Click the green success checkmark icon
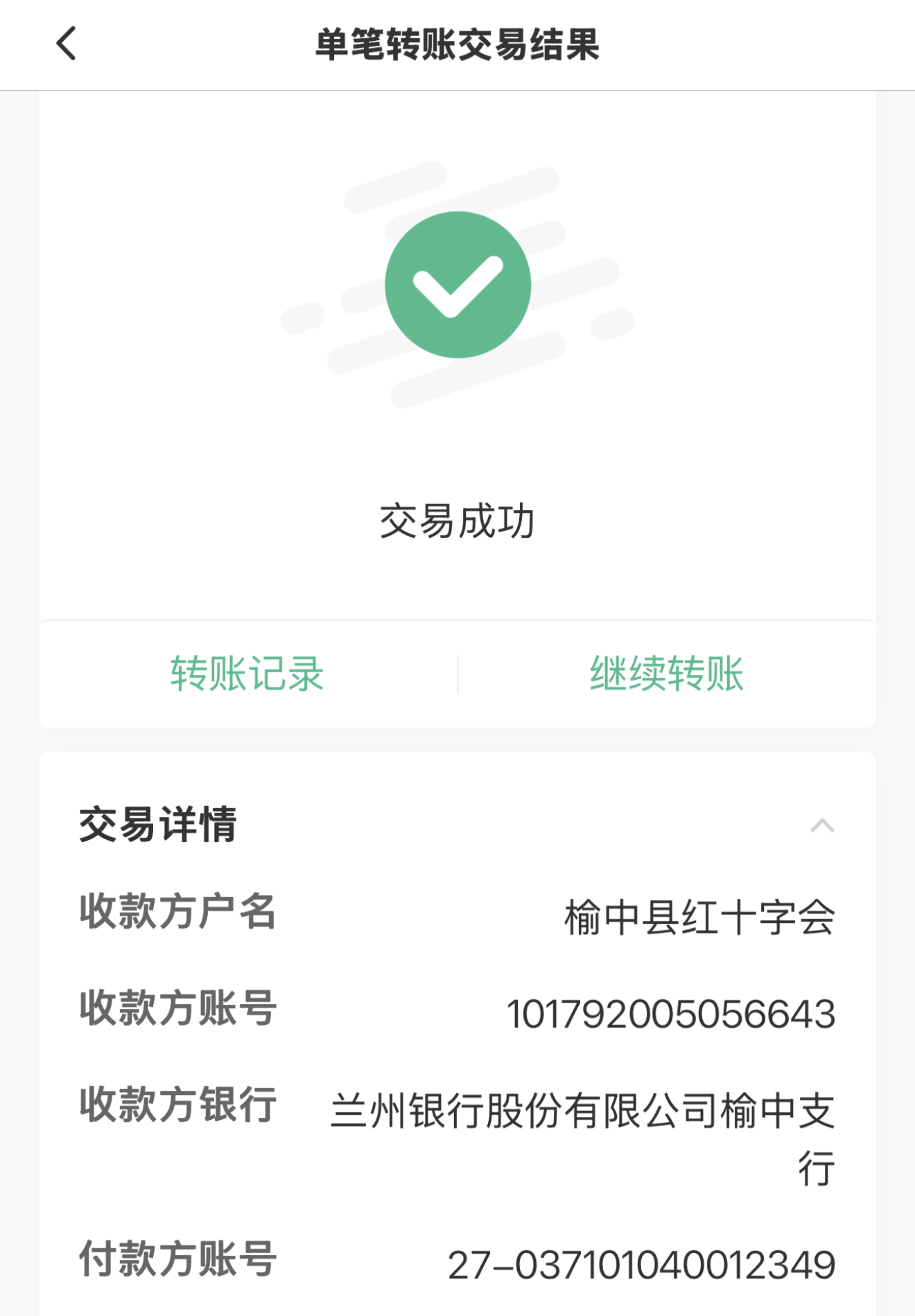 click(x=458, y=284)
